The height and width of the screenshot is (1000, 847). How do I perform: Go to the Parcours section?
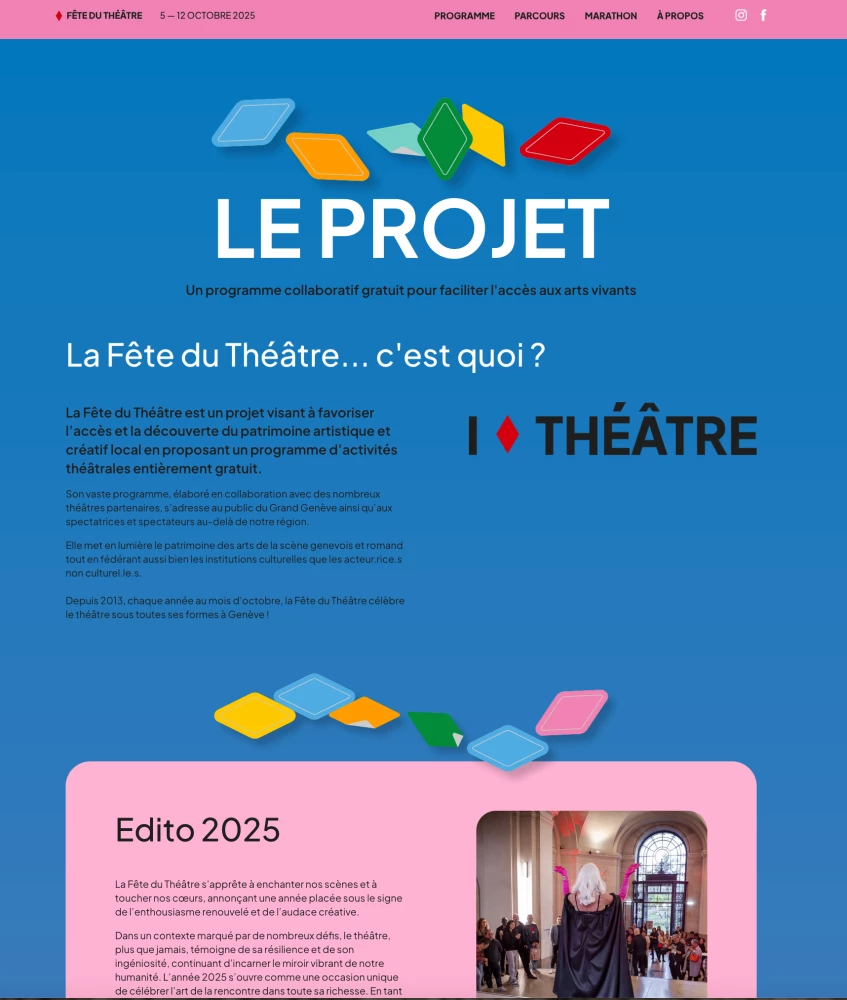coord(539,16)
